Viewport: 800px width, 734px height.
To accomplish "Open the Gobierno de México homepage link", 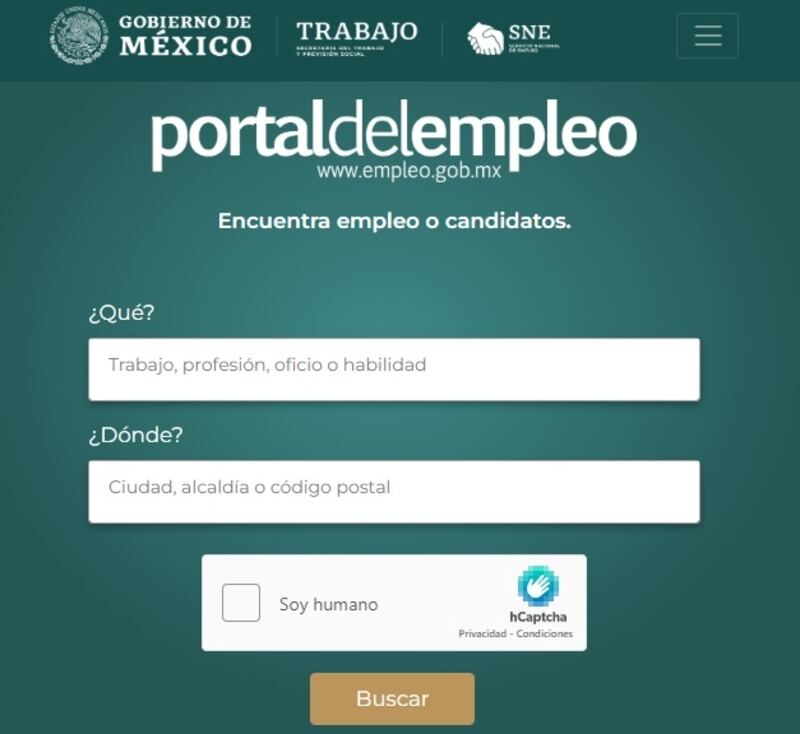I will [151, 36].
